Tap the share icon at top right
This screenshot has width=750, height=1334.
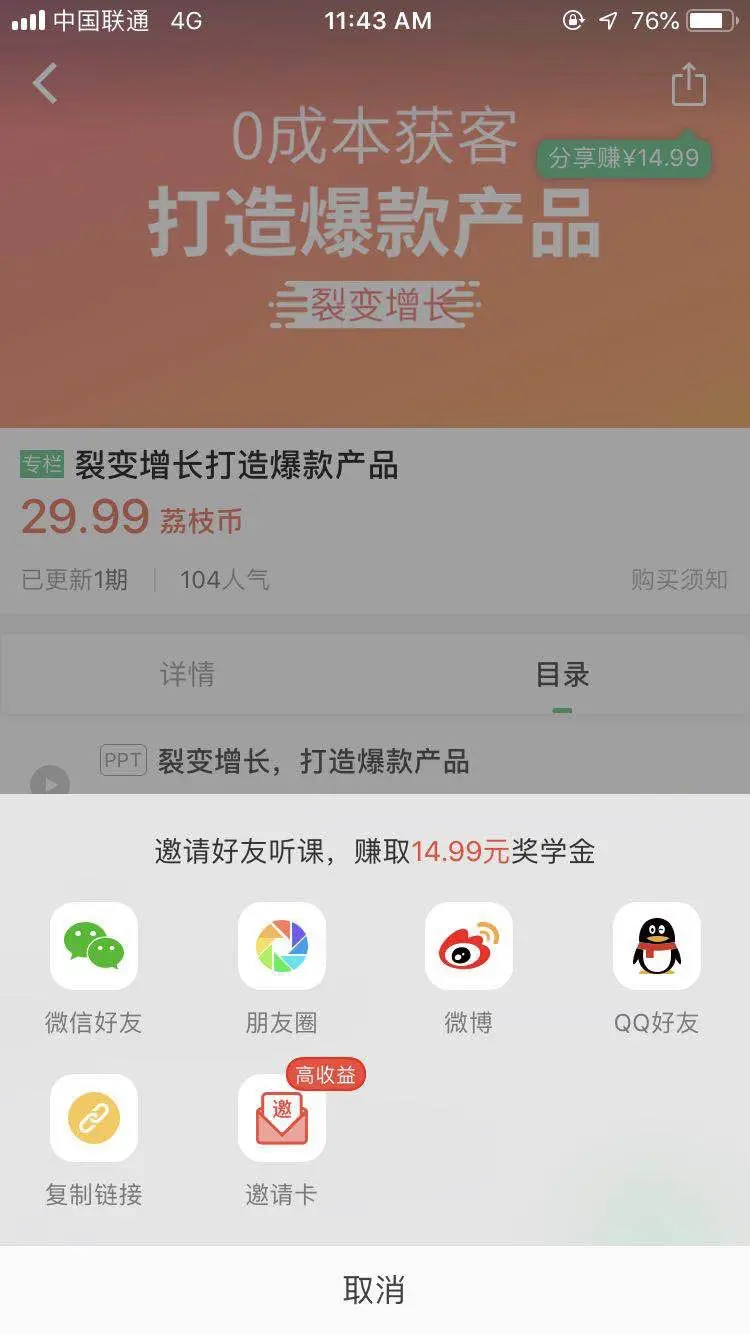tap(688, 84)
